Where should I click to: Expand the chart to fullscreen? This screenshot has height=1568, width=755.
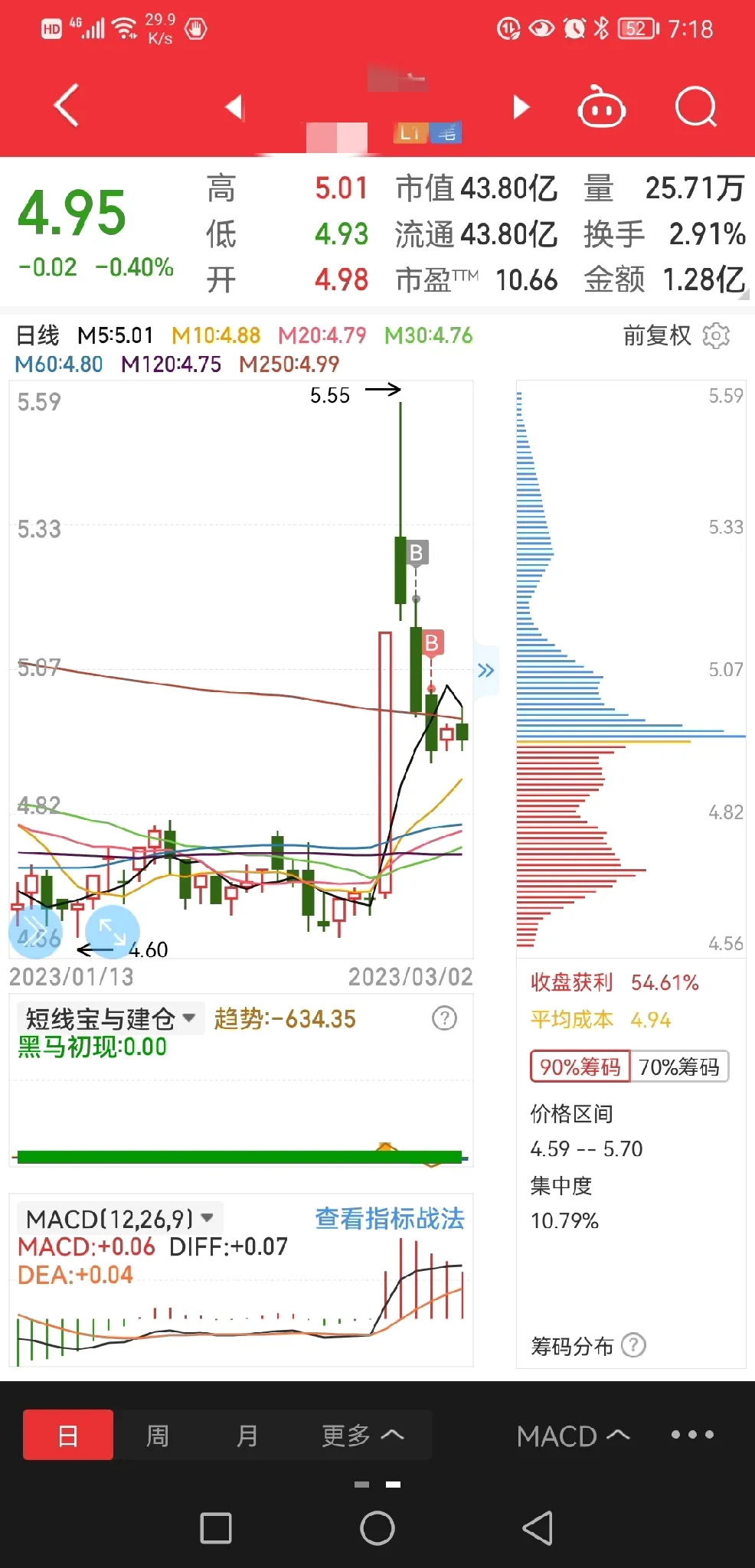click(x=113, y=932)
